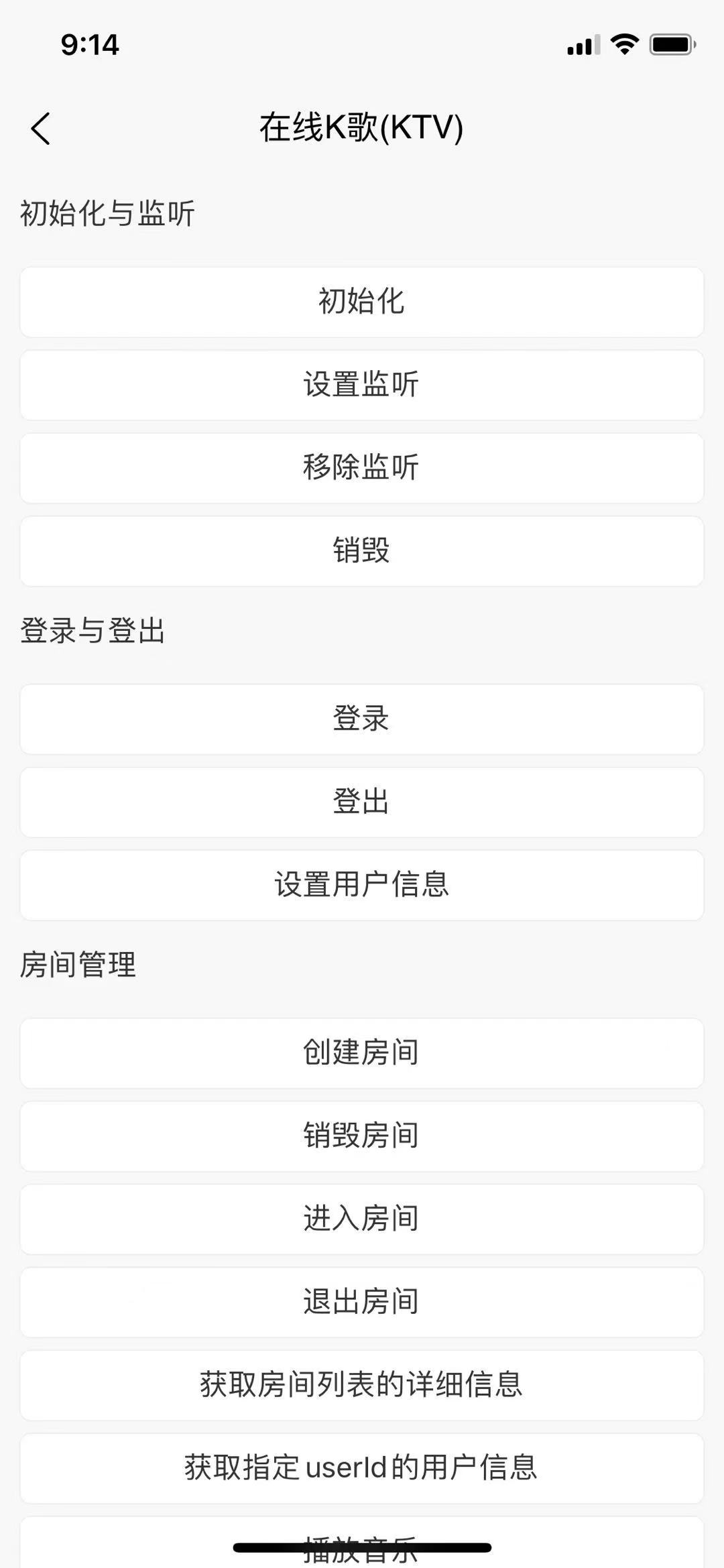Screen dimensions: 724x1568
Task: Choose 退出房间
Action: point(361,1302)
